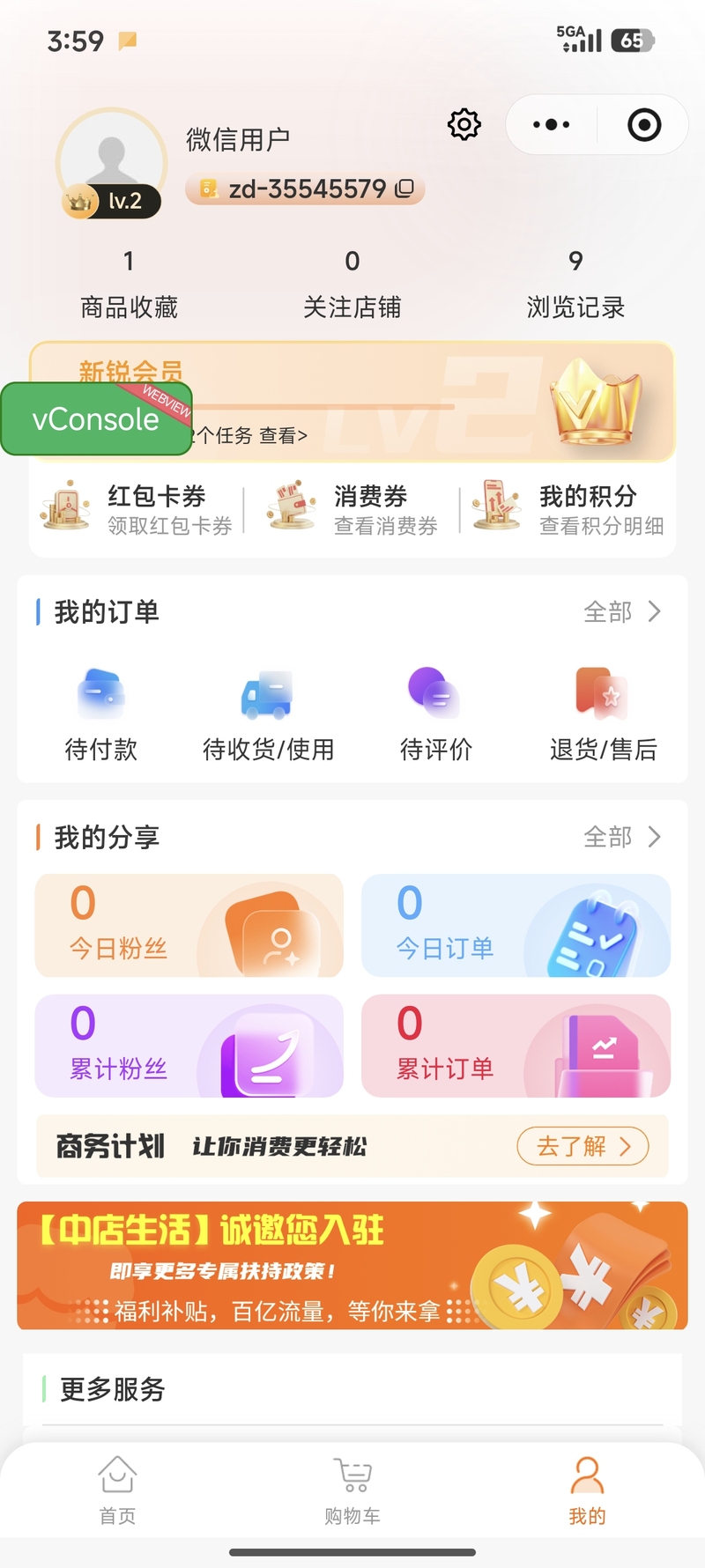Tap 去了解 on 商务计划 banner
This screenshot has width=705, height=1568.
point(583,1146)
